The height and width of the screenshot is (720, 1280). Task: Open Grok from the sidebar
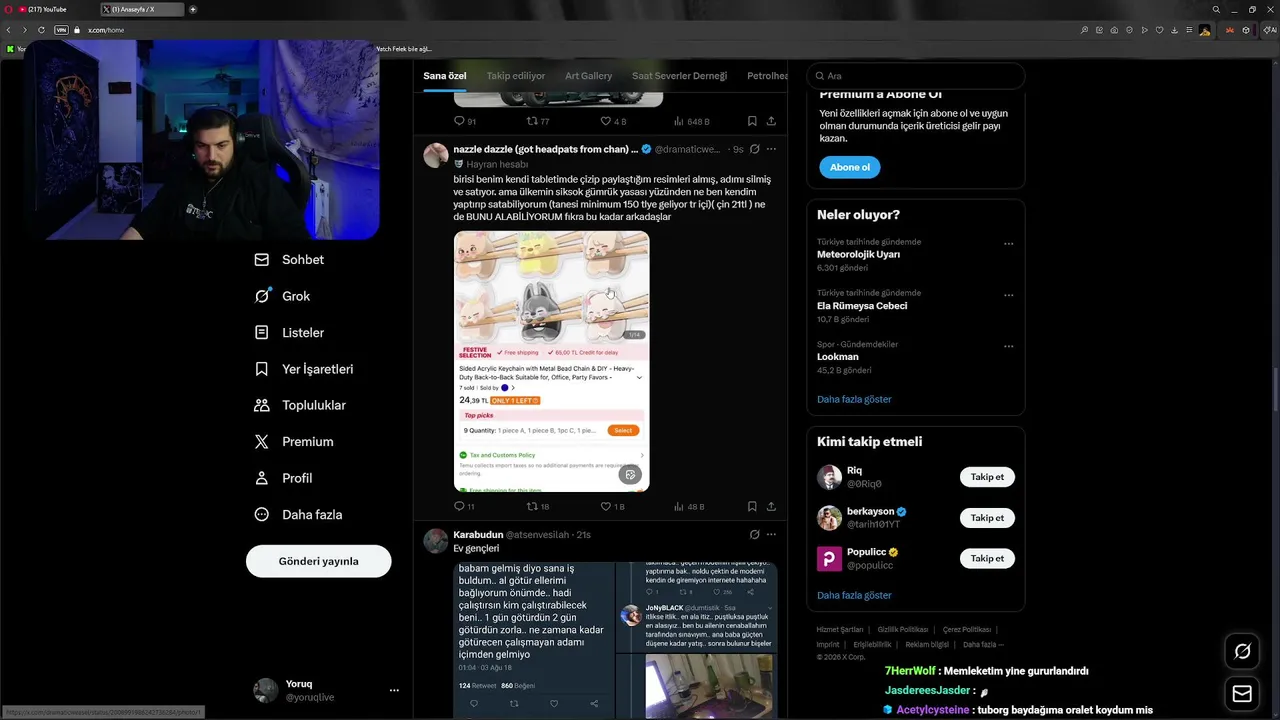tap(295, 296)
